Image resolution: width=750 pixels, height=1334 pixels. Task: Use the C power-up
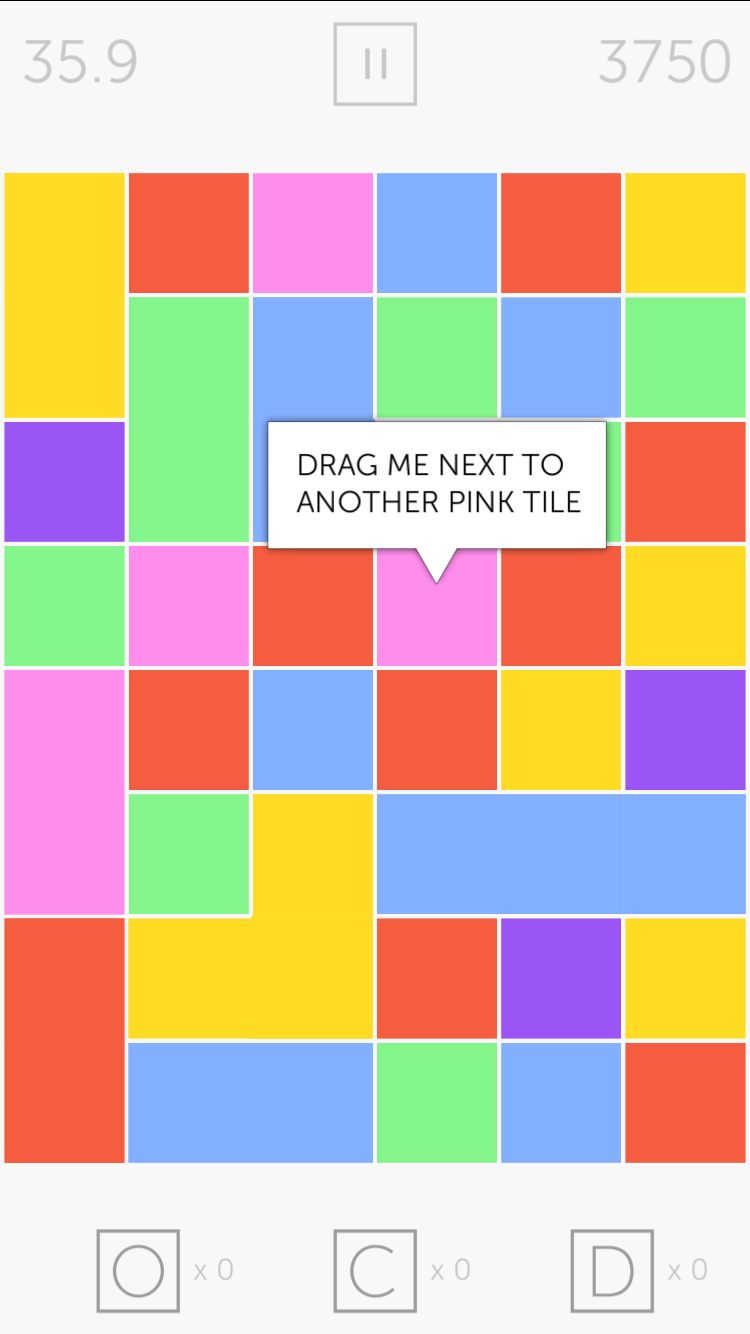[x=375, y=1271]
